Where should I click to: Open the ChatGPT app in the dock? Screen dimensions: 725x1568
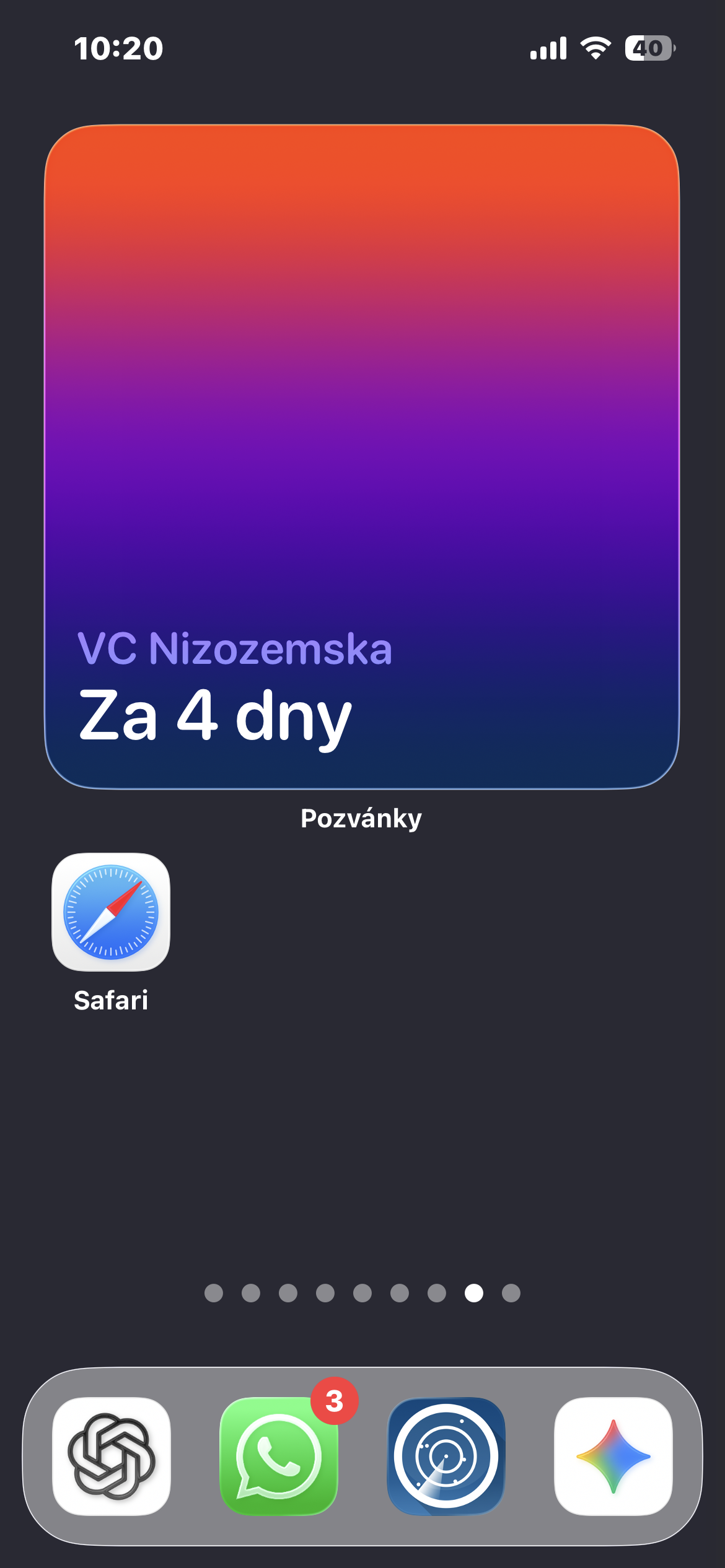(x=112, y=1456)
